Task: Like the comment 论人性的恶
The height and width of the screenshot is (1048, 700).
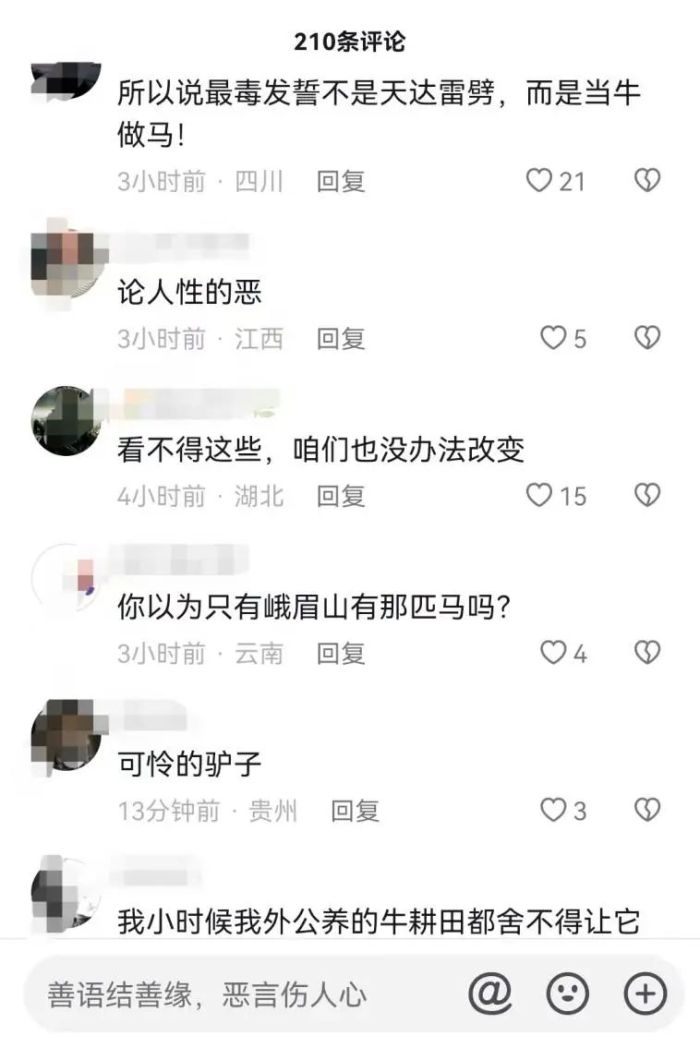Action: (553, 338)
